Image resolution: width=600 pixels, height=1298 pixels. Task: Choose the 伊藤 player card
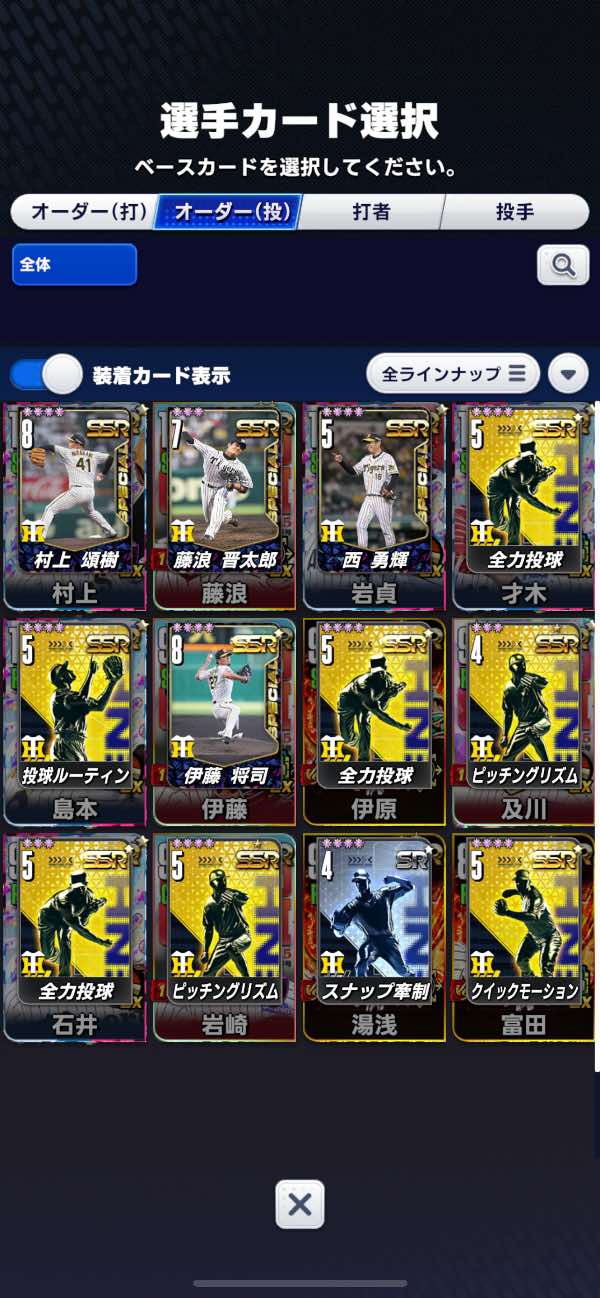224,721
